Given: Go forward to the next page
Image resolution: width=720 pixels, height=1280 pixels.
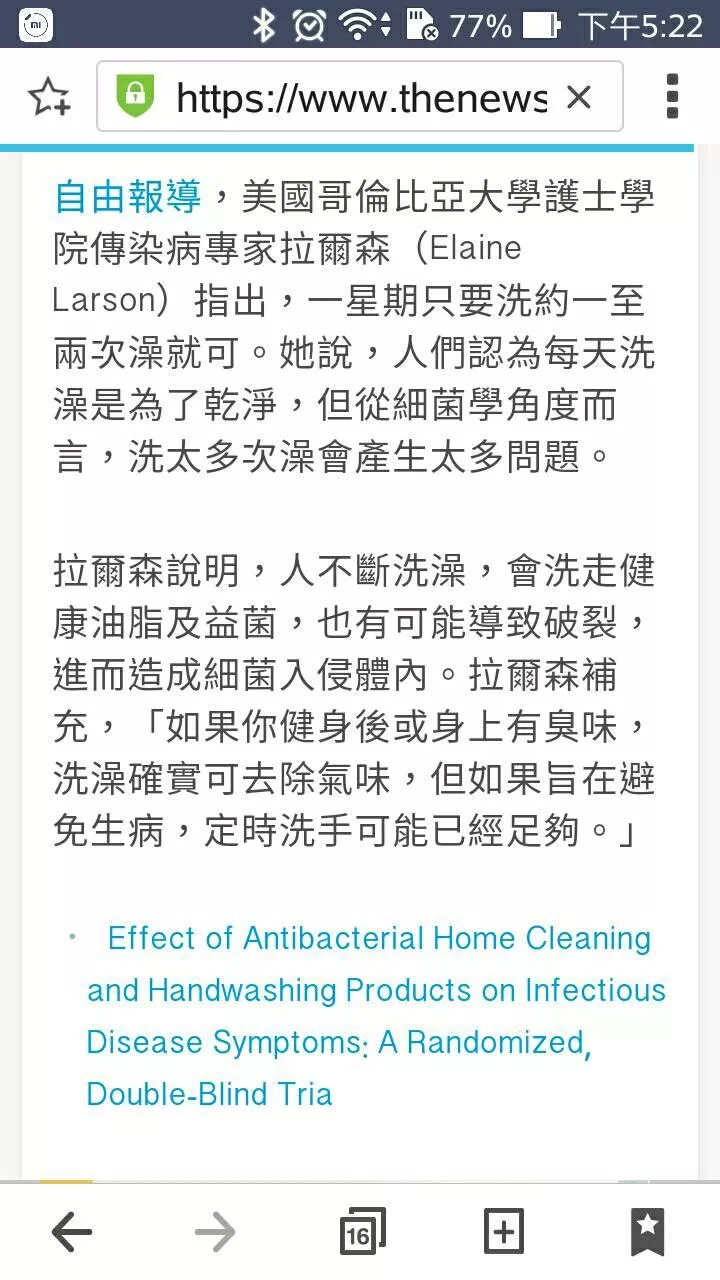Looking at the screenshot, I should tap(215, 1233).
